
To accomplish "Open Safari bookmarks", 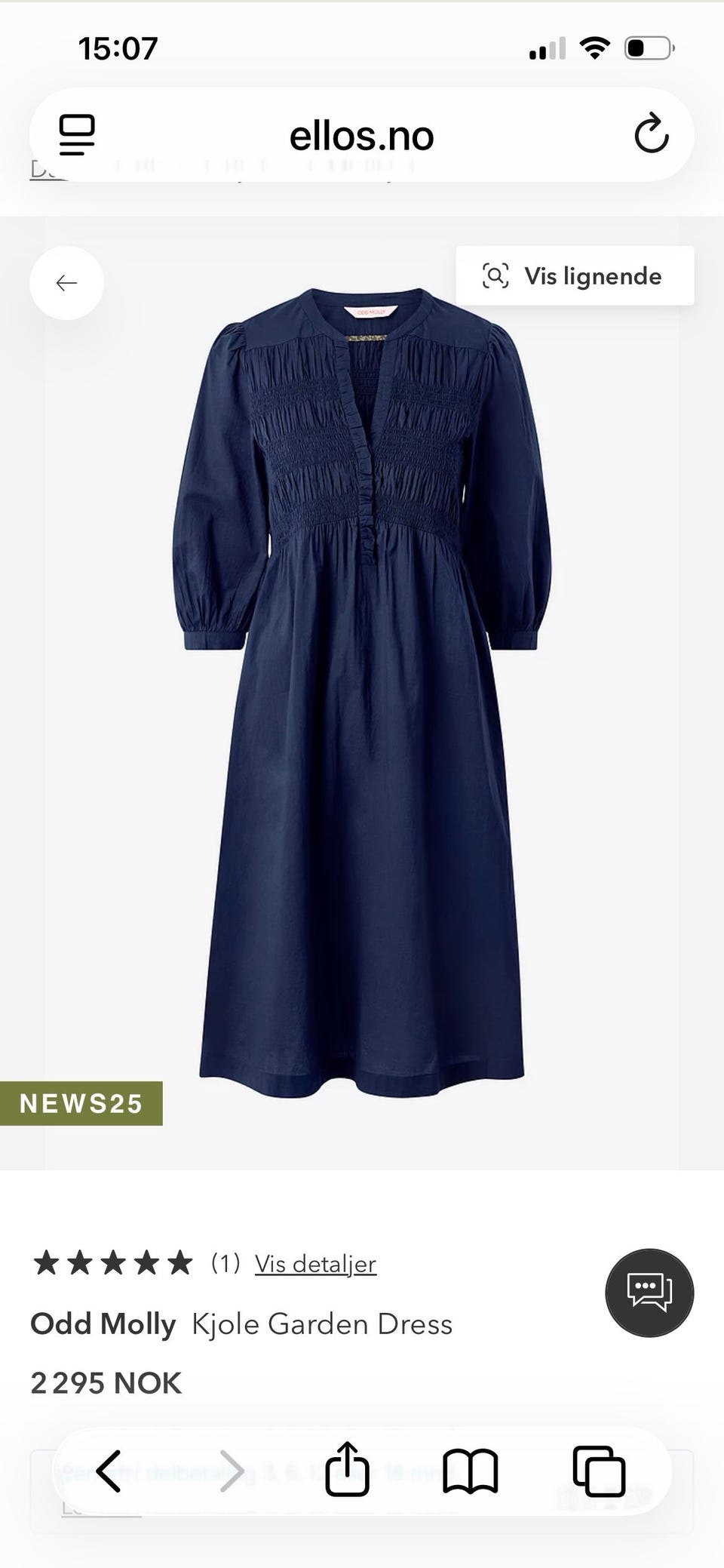I will (x=471, y=1471).
